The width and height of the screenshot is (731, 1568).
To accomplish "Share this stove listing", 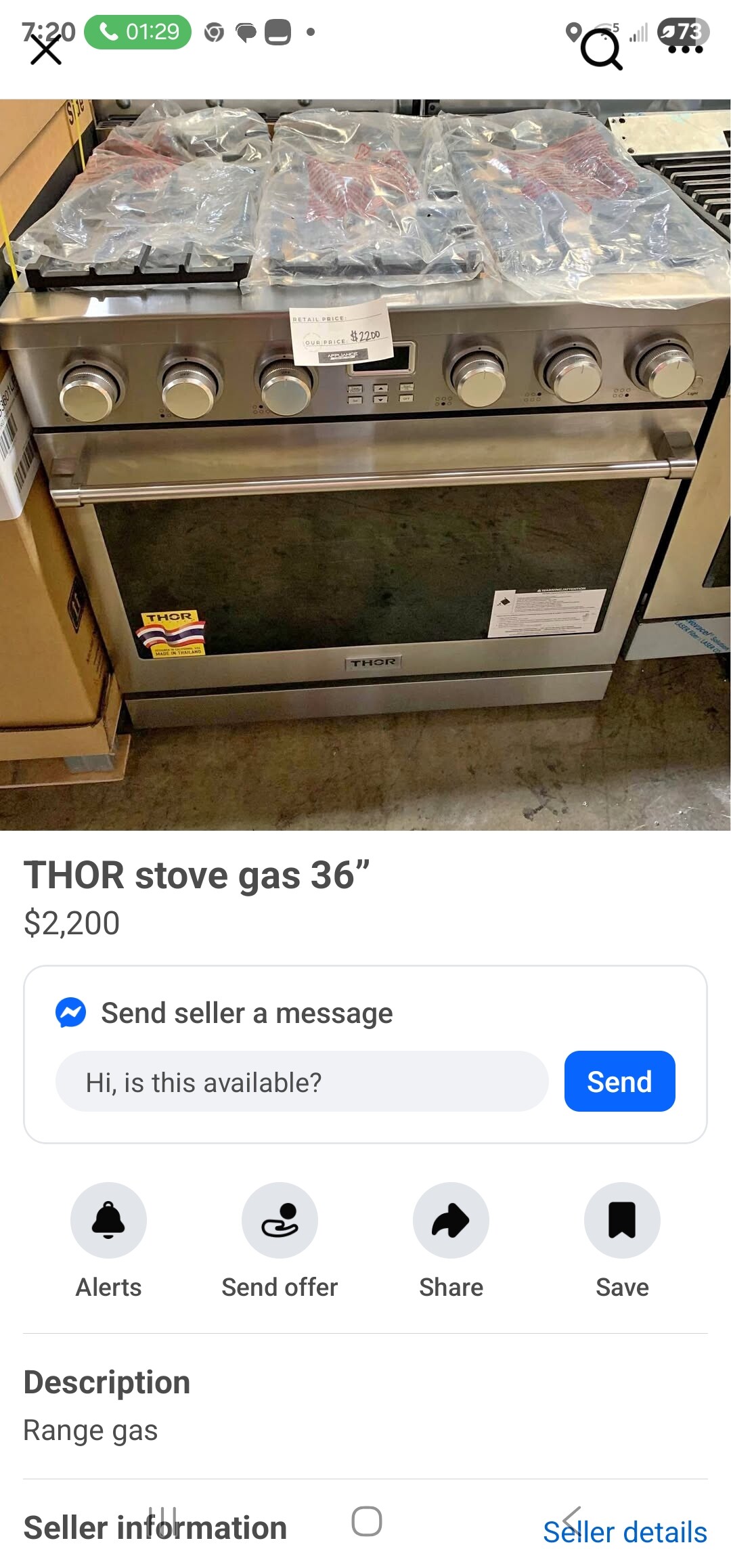I will [x=451, y=1220].
